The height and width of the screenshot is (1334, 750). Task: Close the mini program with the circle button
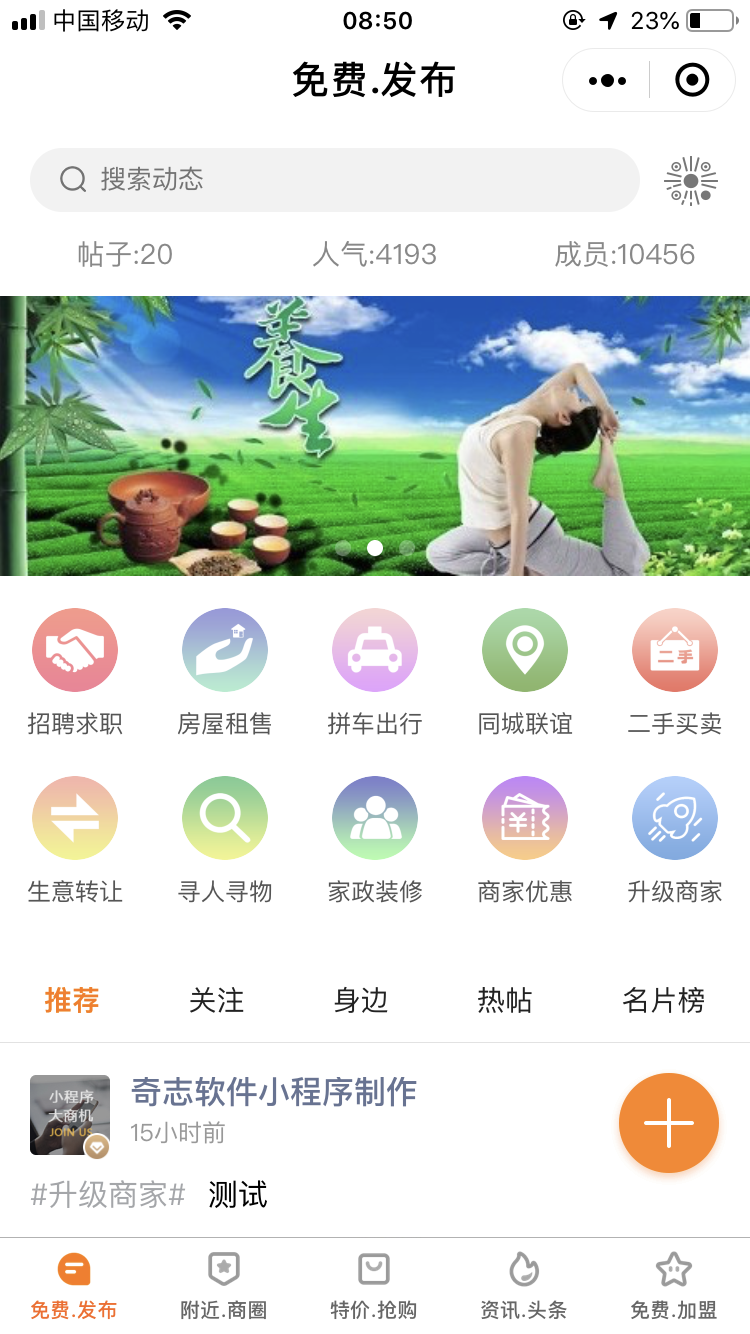tap(692, 81)
